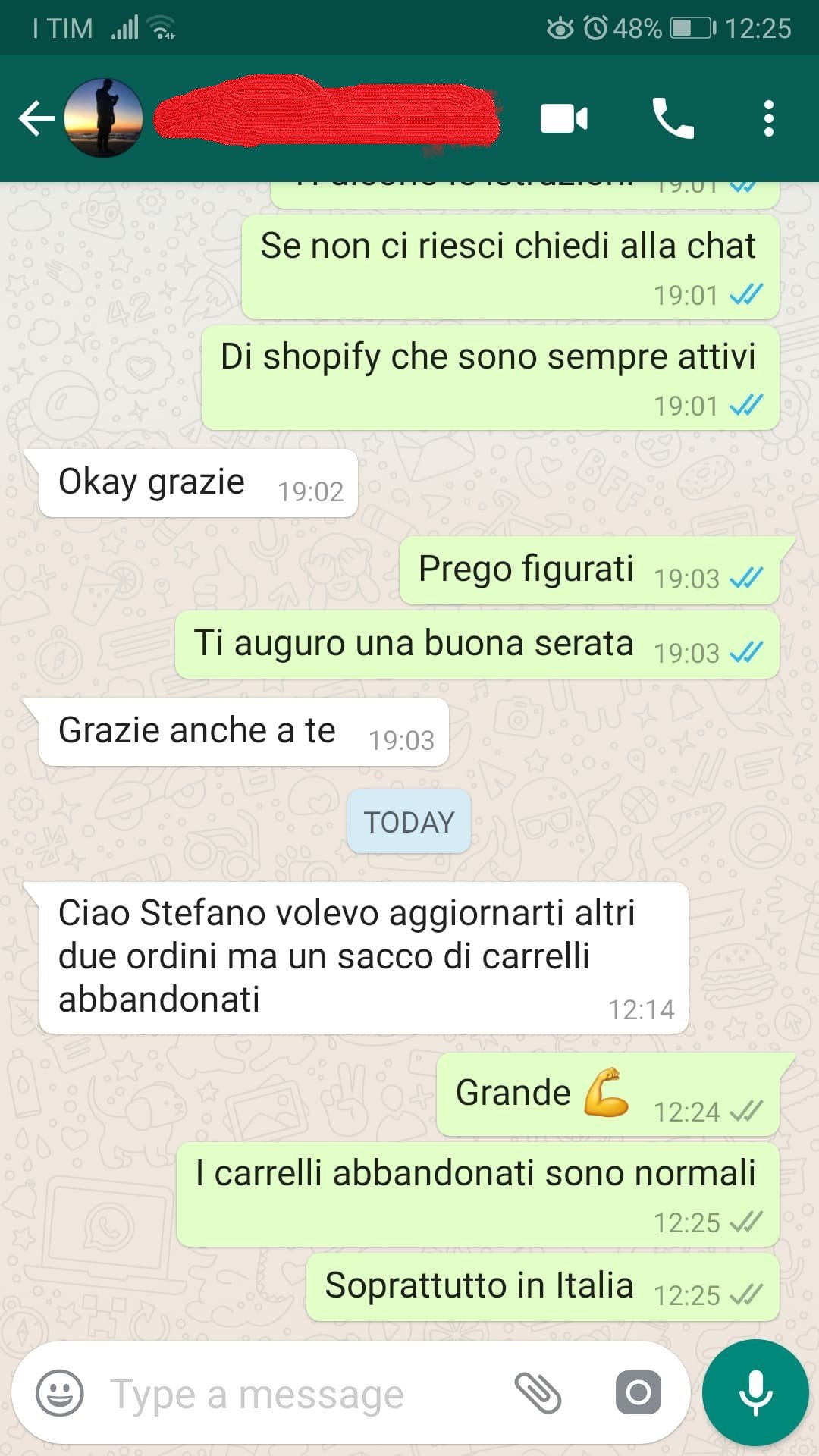Tap the microphone voice message button
This screenshot has width=819, height=1456.
click(755, 1393)
